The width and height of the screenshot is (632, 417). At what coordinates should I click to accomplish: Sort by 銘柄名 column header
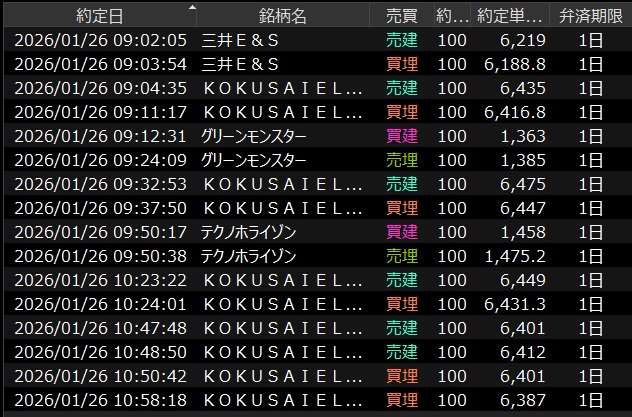pos(283,16)
